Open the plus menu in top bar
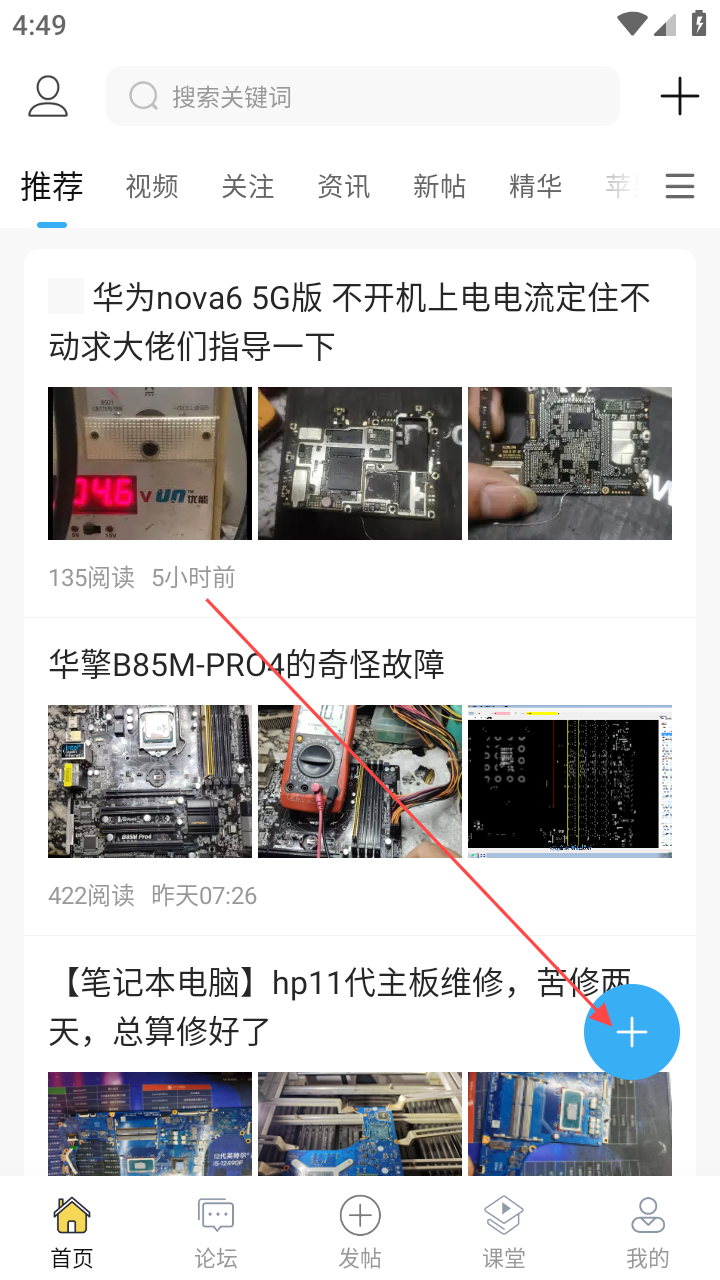Image resolution: width=720 pixels, height=1280 pixels. tap(679, 96)
